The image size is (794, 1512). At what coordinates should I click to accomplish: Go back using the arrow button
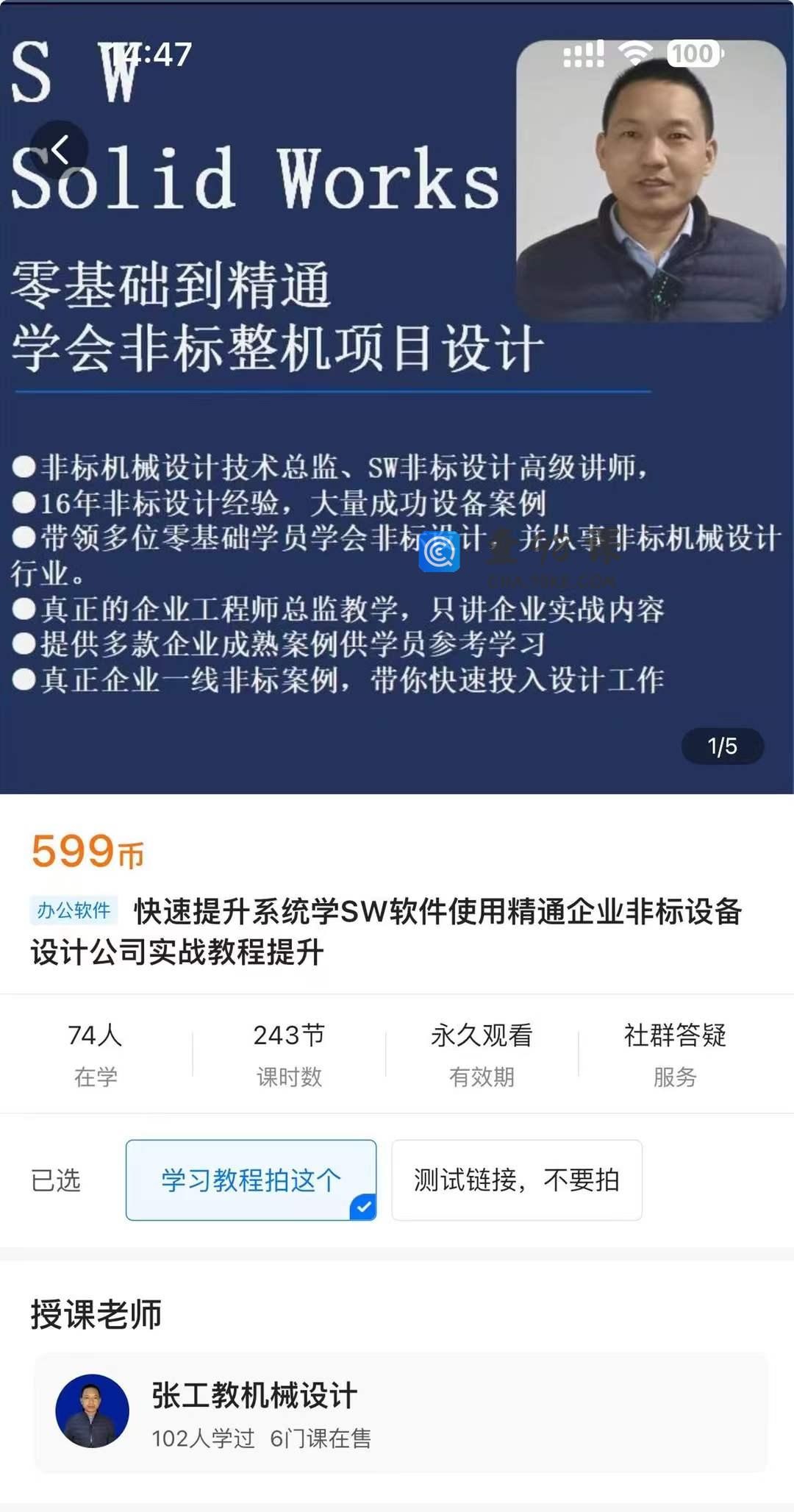click(59, 150)
